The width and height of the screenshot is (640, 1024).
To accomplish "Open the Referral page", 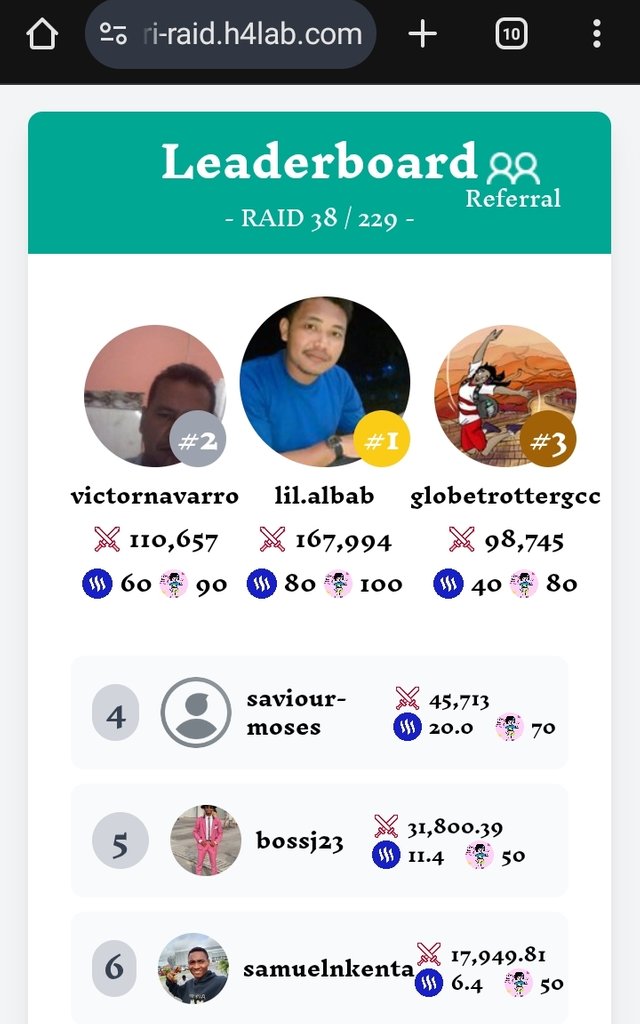I will 513,180.
